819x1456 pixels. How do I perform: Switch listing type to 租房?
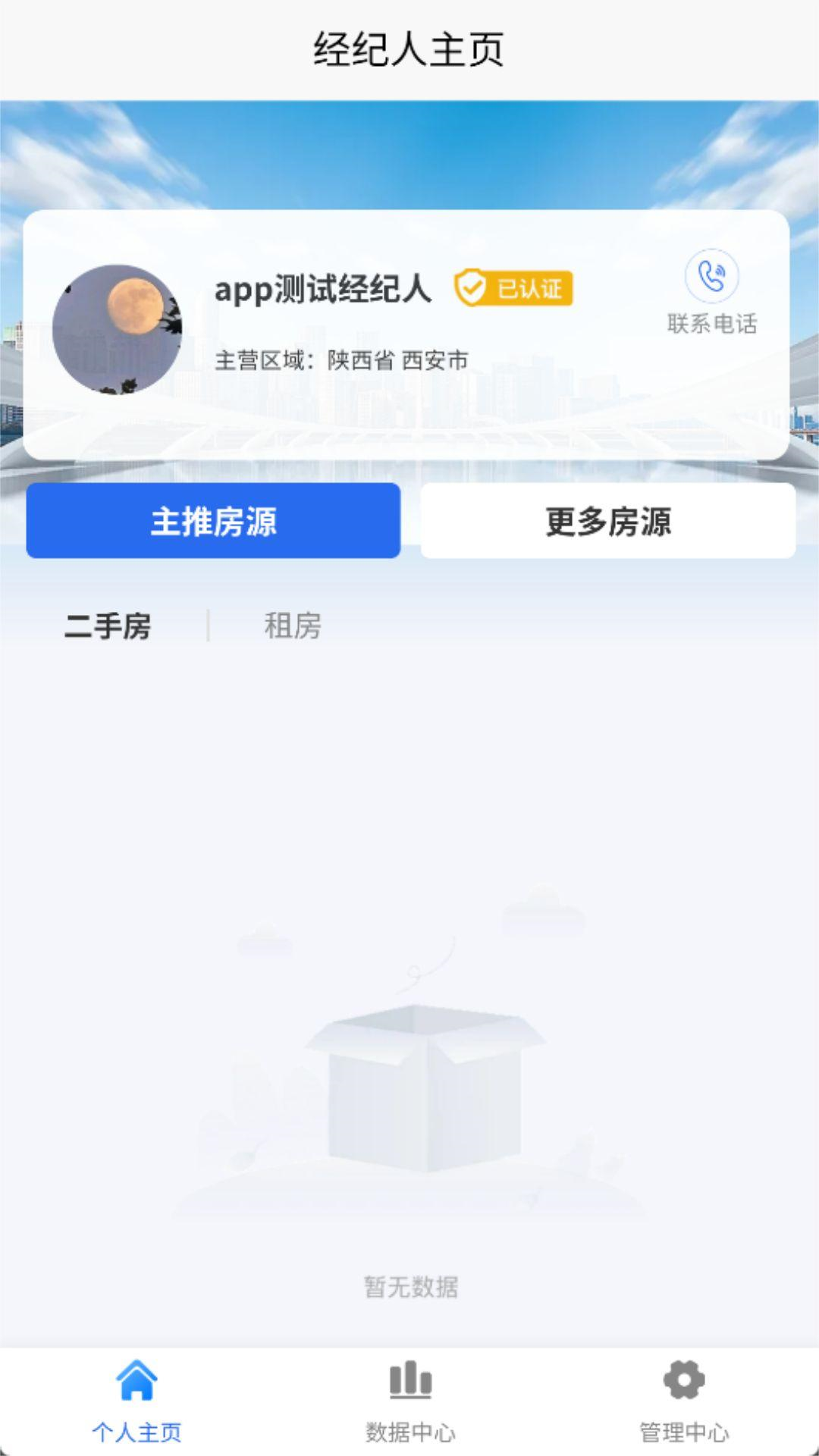(x=293, y=626)
